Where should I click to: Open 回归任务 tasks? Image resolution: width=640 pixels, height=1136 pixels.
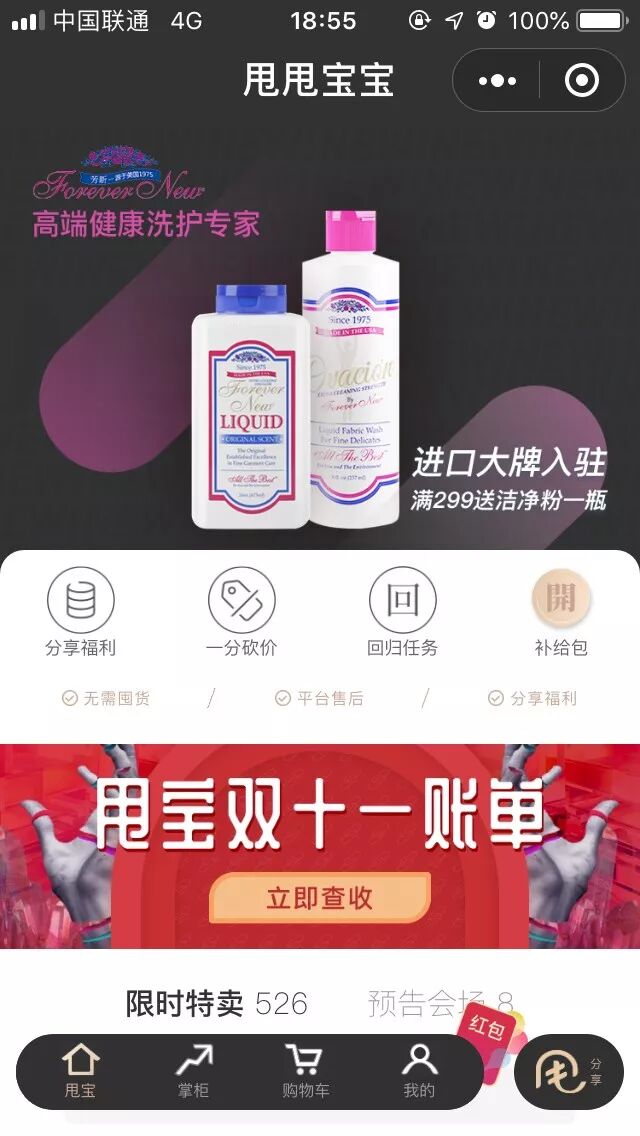(402, 612)
